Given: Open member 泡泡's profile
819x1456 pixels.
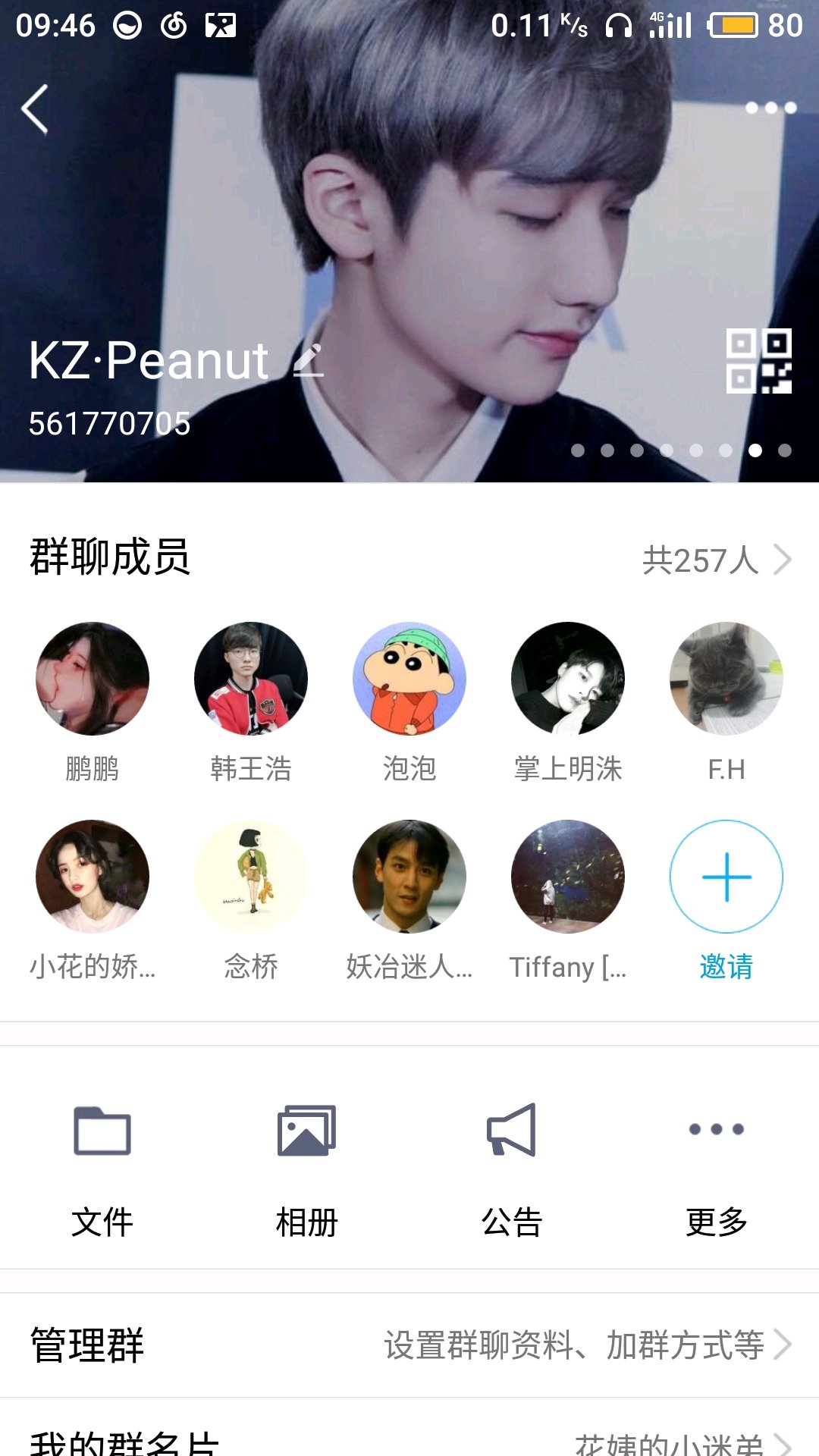Looking at the screenshot, I should pyautogui.click(x=409, y=679).
